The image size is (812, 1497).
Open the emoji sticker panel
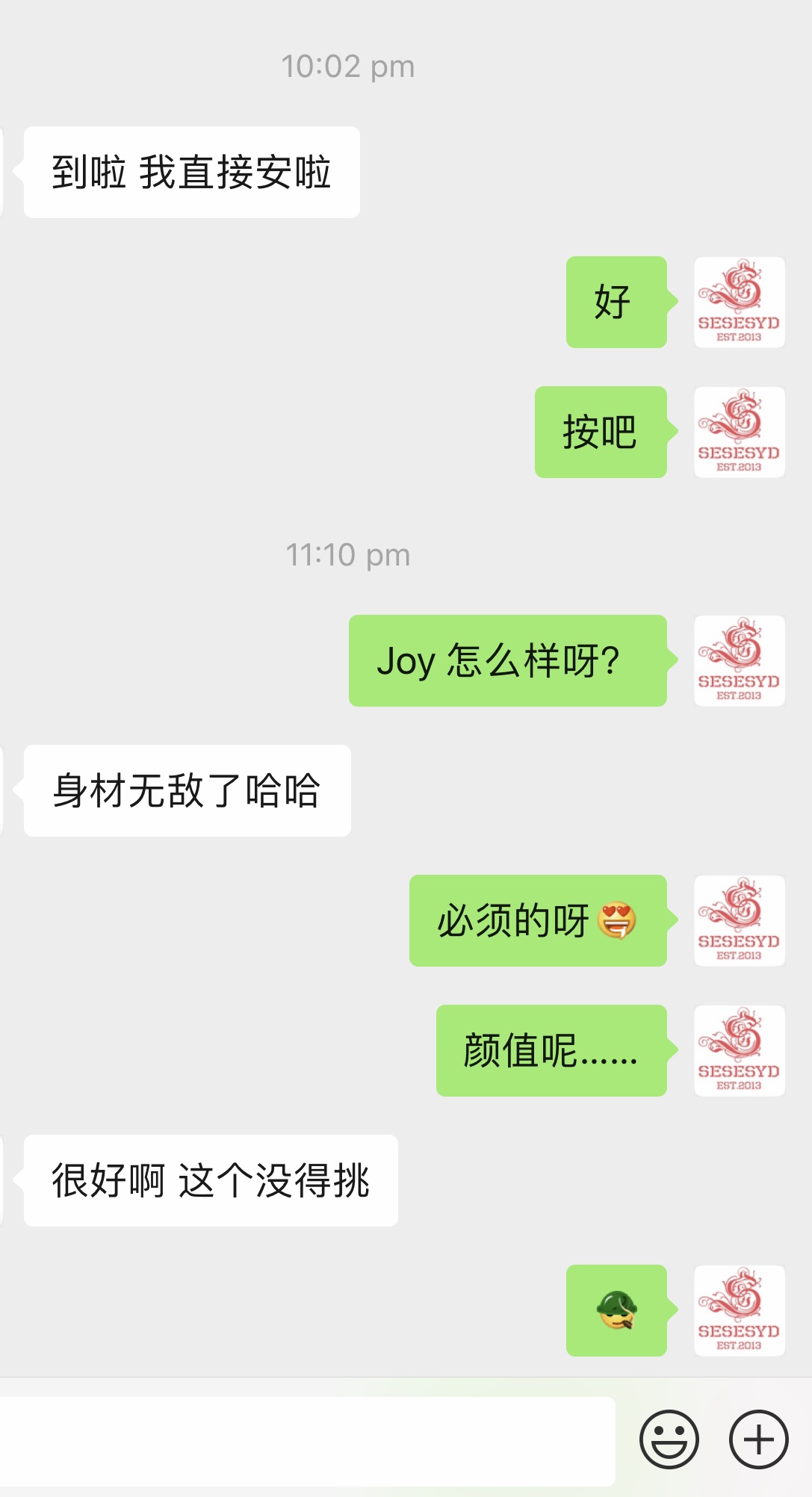[x=669, y=1439]
